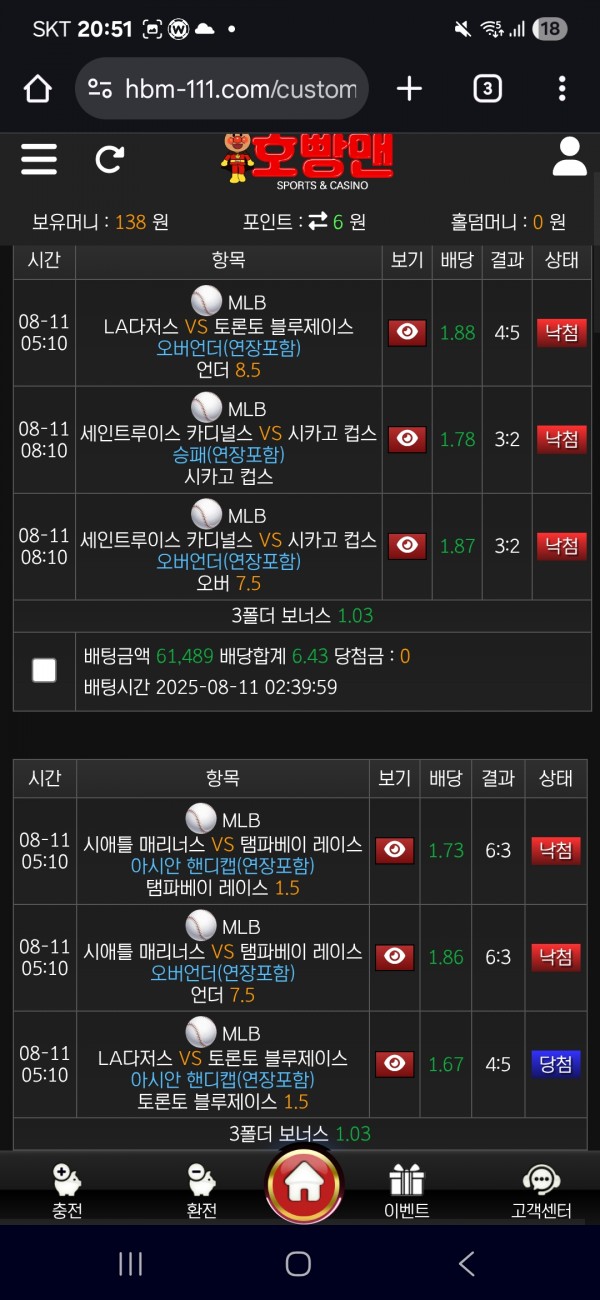Screen dimensions: 600x1300
Task: Open 고객센터 customer center
Action: pos(541,1190)
